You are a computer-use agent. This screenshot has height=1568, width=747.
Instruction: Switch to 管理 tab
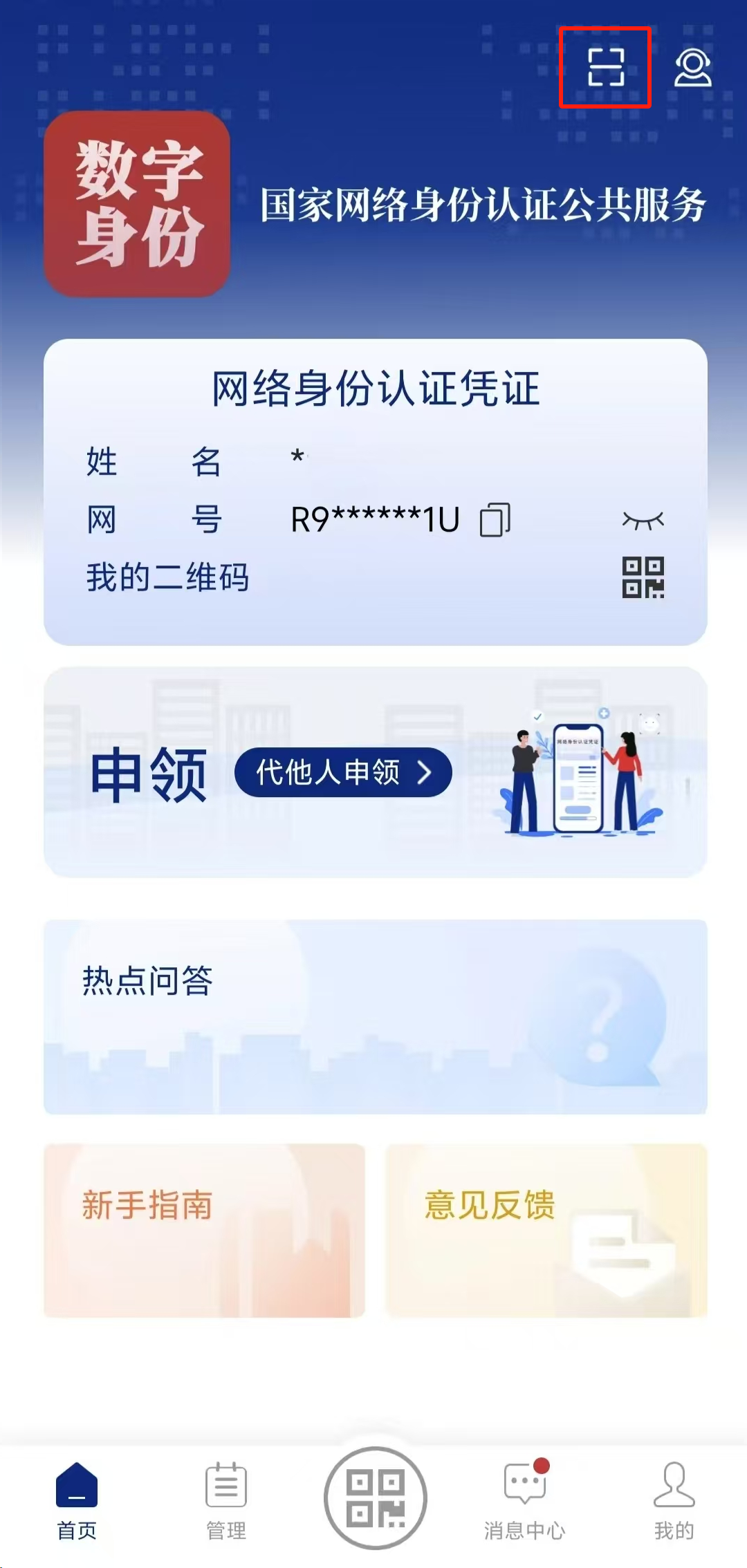coord(225,1499)
